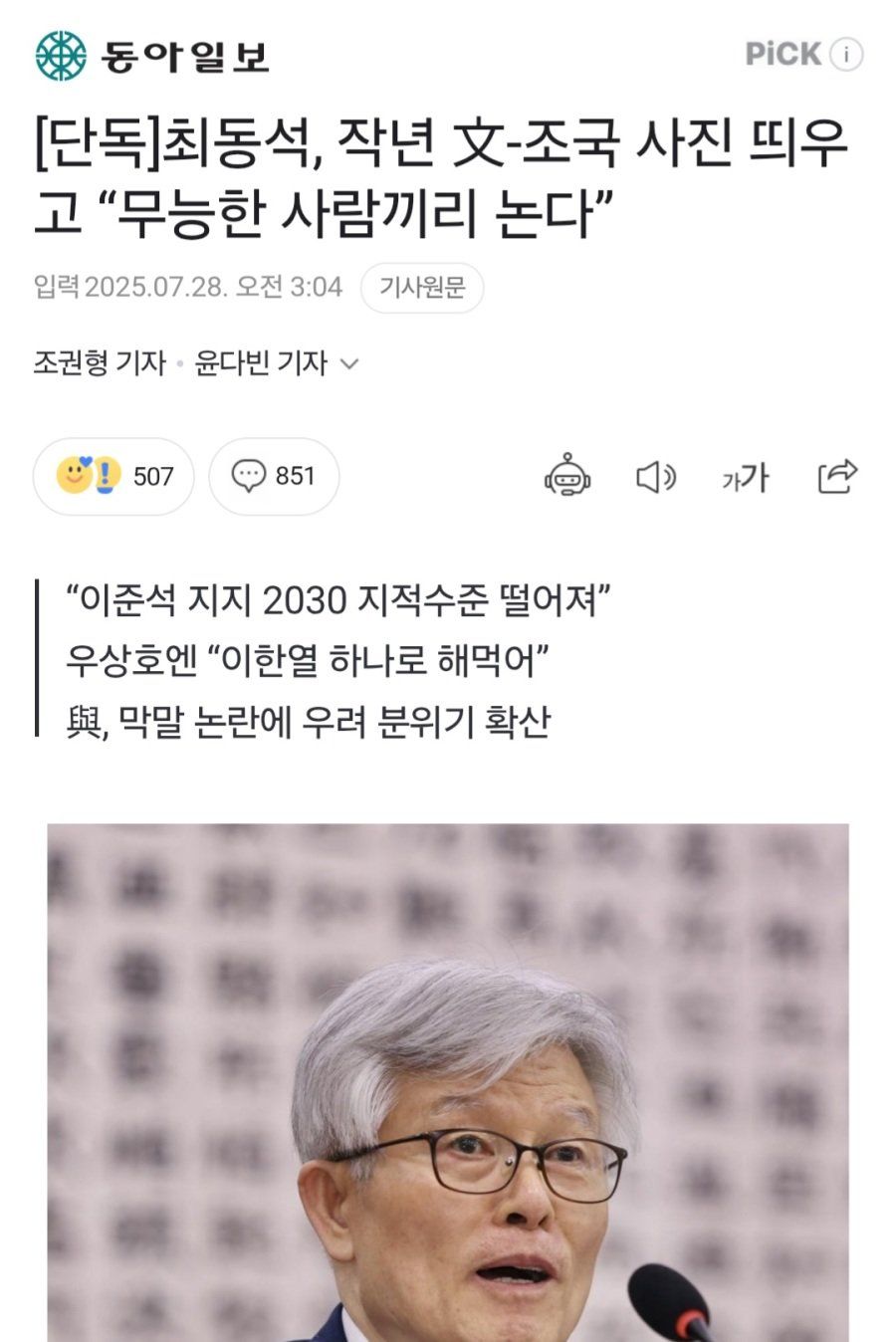
Task: Open the 동아일보 publisher page
Action: pyautogui.click(x=152, y=55)
